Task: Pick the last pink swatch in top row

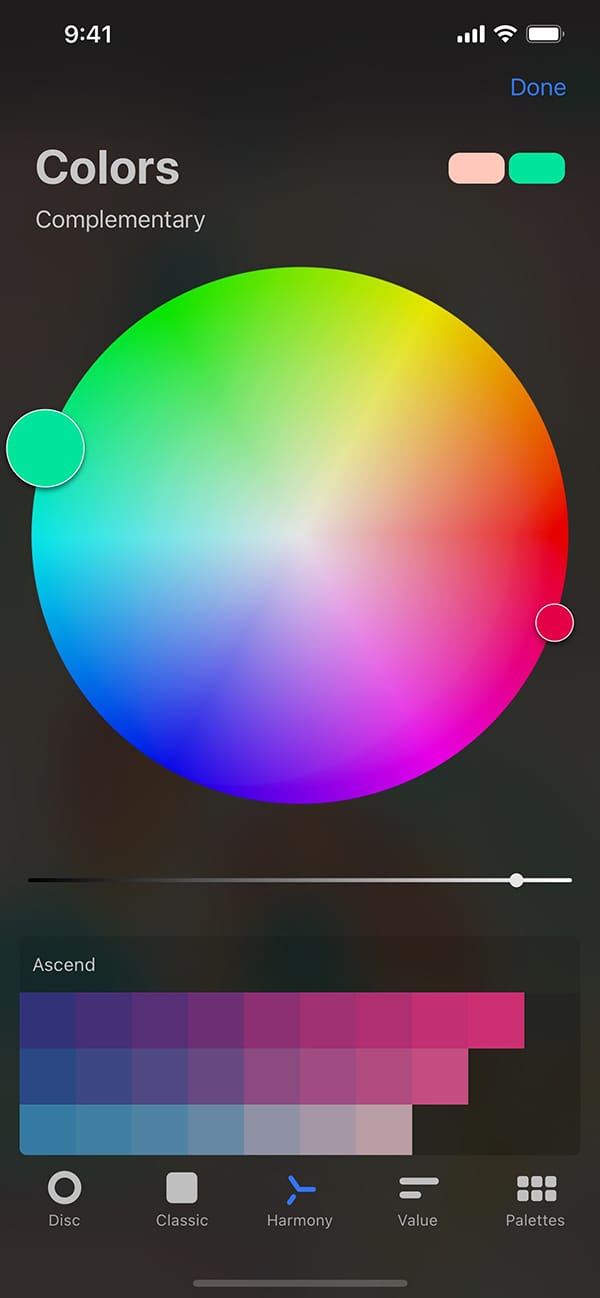Action: [496, 1020]
